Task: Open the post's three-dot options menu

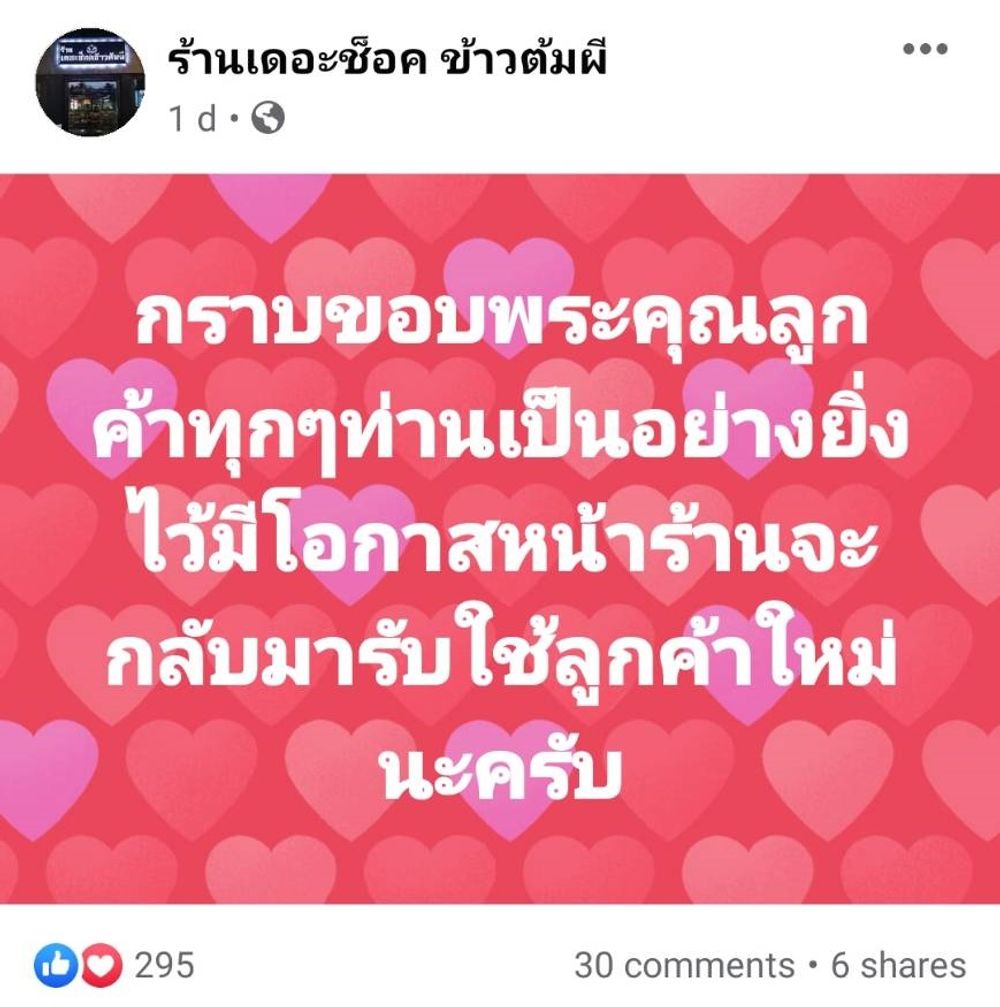Action: [925, 50]
